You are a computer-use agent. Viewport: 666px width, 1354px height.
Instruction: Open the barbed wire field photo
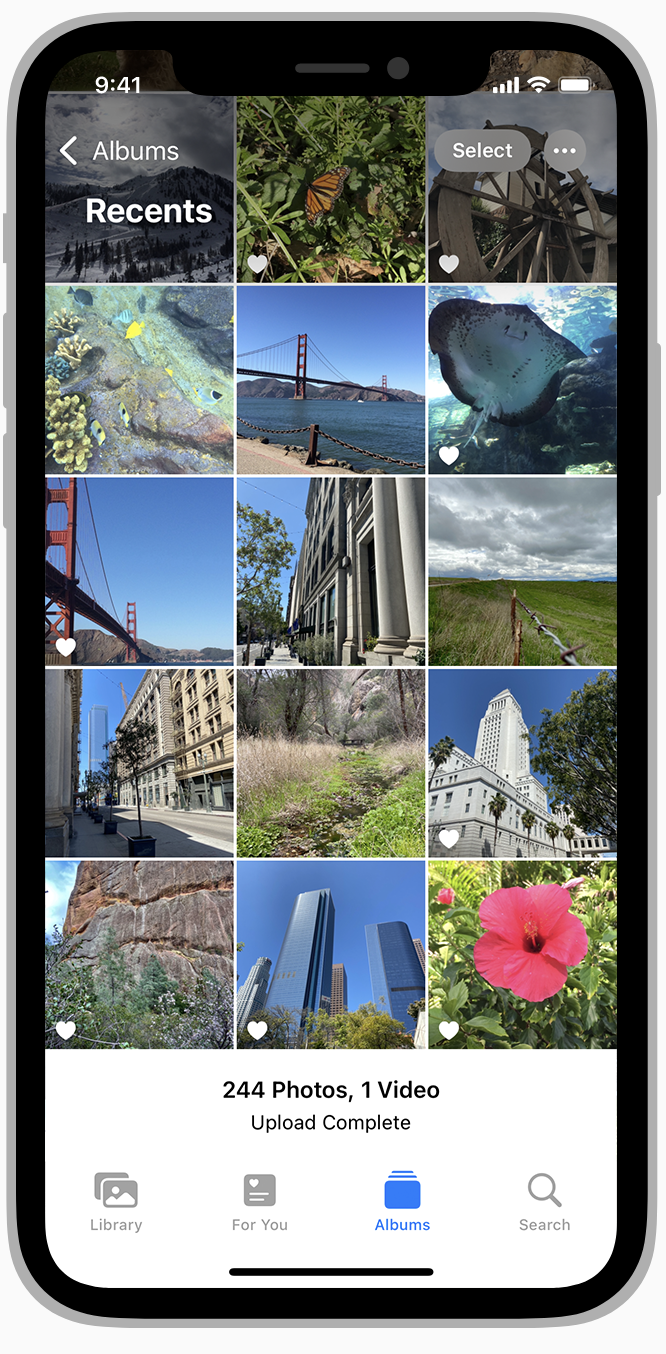click(522, 572)
